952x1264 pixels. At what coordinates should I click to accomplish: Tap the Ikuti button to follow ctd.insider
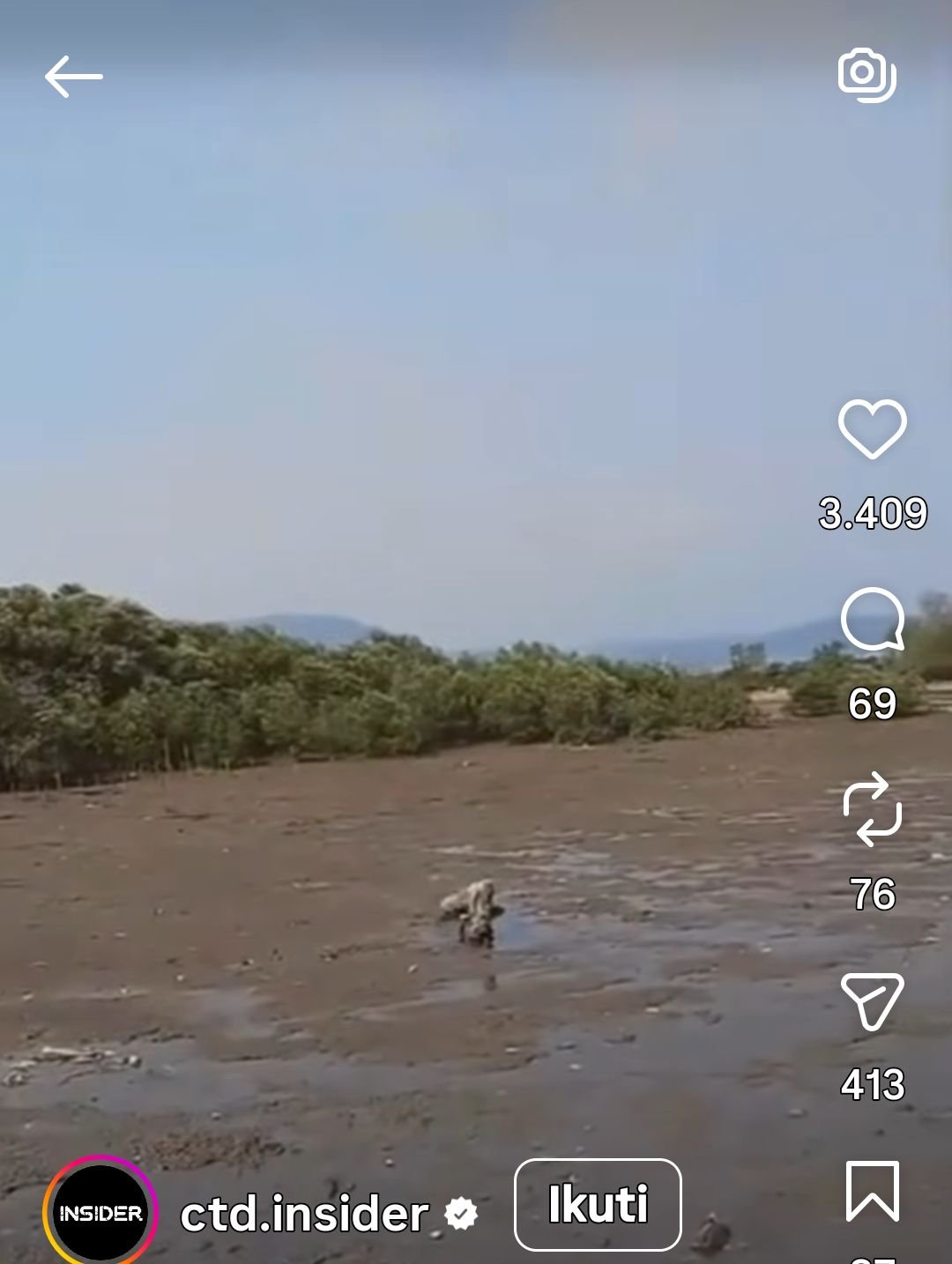(x=598, y=1204)
